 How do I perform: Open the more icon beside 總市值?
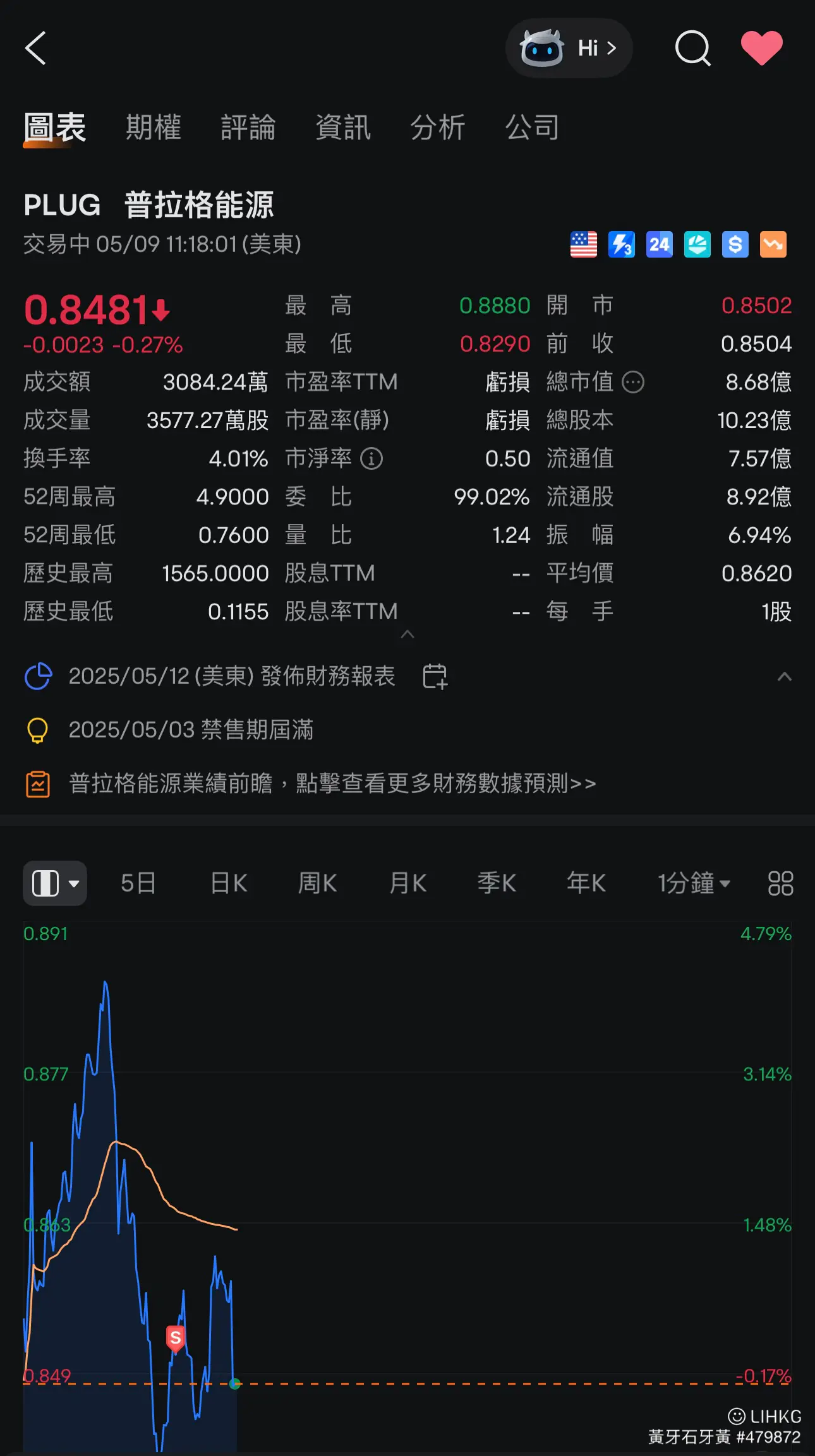click(633, 382)
